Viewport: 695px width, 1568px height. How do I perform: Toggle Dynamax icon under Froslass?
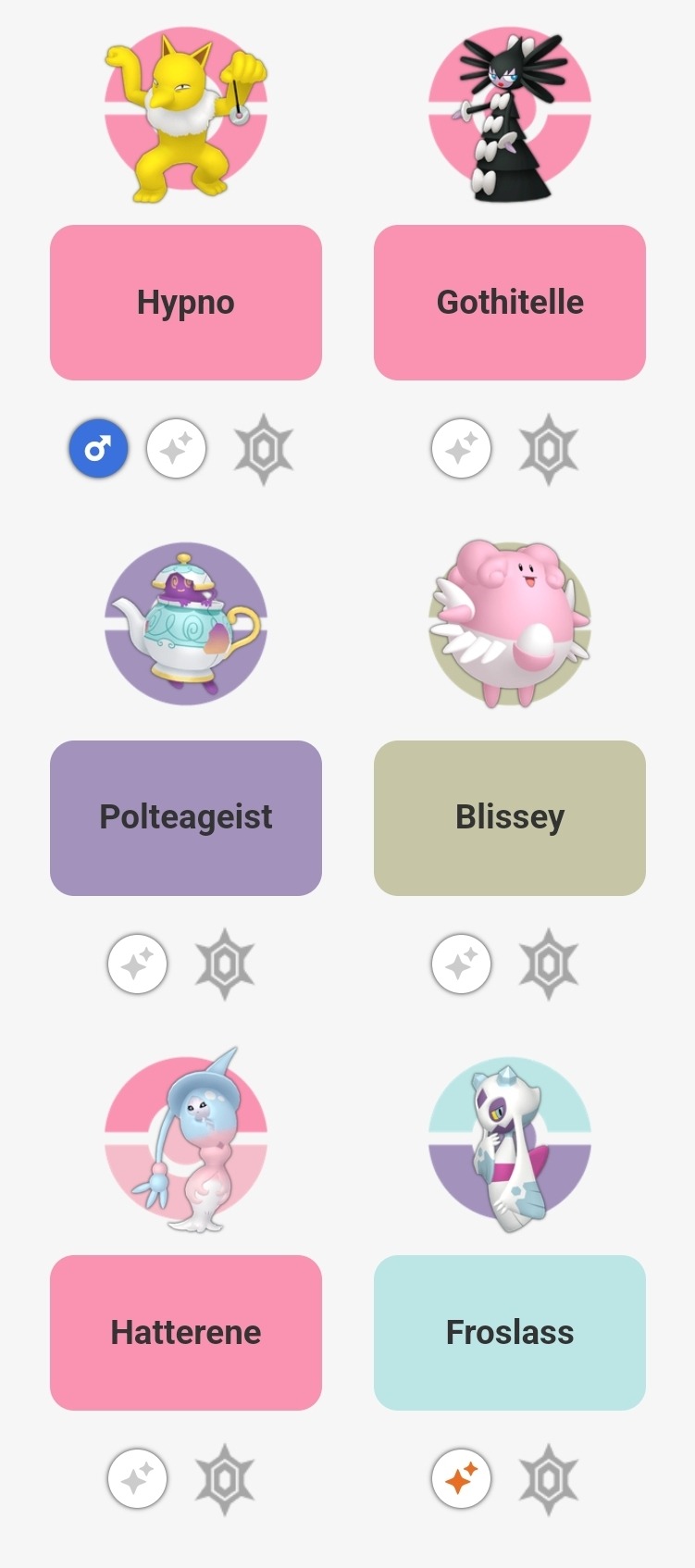point(549,1479)
